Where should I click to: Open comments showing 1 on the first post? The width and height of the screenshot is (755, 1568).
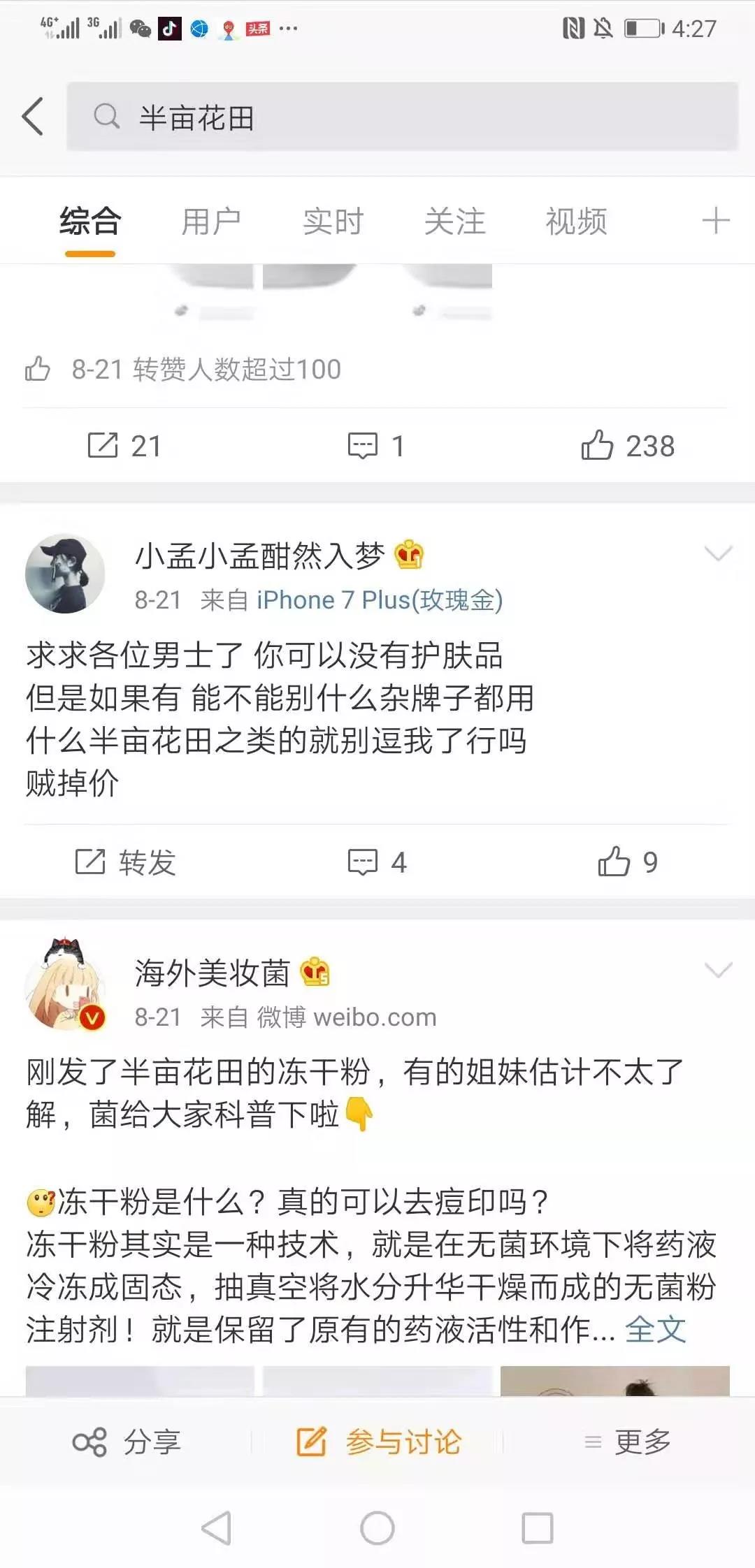click(361, 445)
